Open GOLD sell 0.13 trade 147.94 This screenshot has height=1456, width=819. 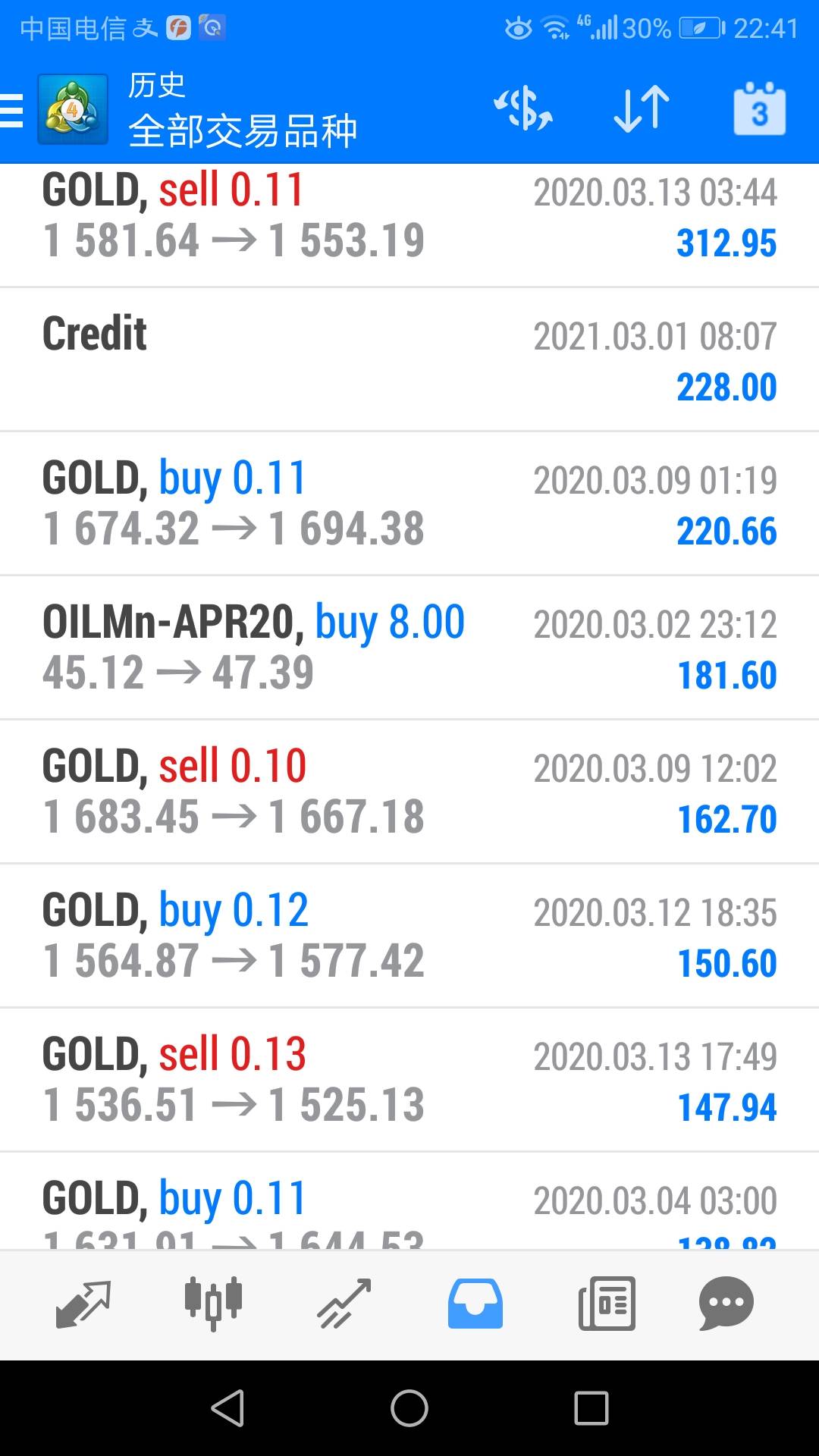409,1080
